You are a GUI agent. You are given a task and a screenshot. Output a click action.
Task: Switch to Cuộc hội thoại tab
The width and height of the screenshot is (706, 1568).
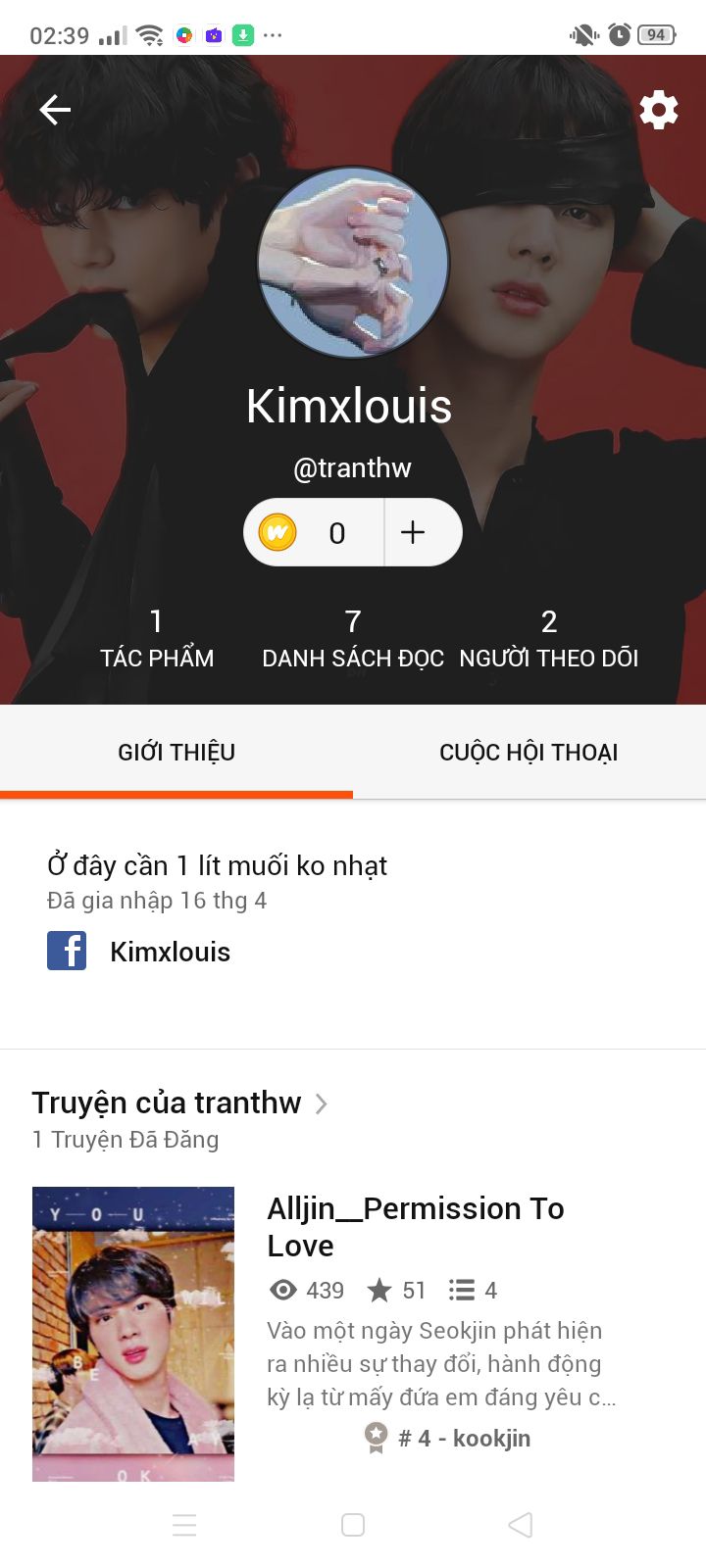pyautogui.click(x=529, y=752)
